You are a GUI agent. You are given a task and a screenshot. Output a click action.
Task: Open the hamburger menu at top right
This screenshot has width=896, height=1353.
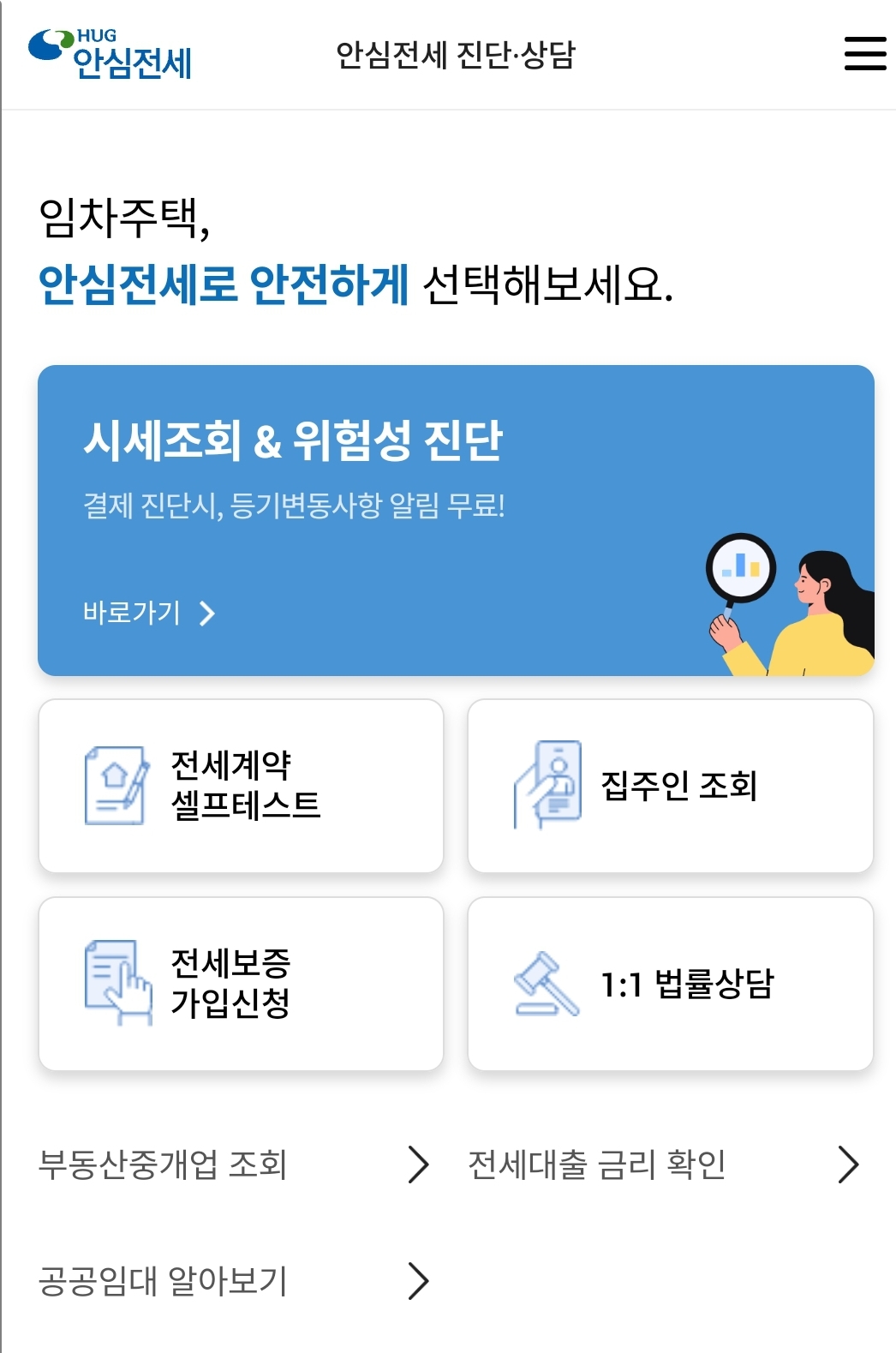pos(865,54)
